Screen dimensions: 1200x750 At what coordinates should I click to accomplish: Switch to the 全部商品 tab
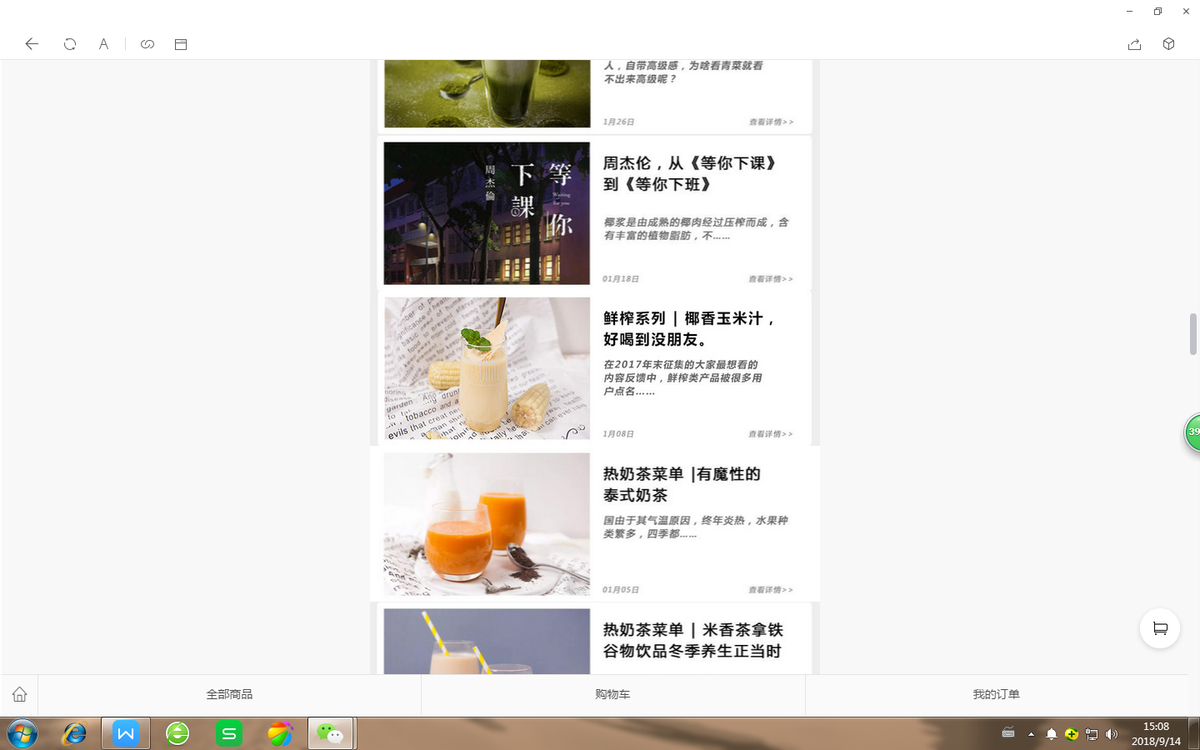point(229,694)
